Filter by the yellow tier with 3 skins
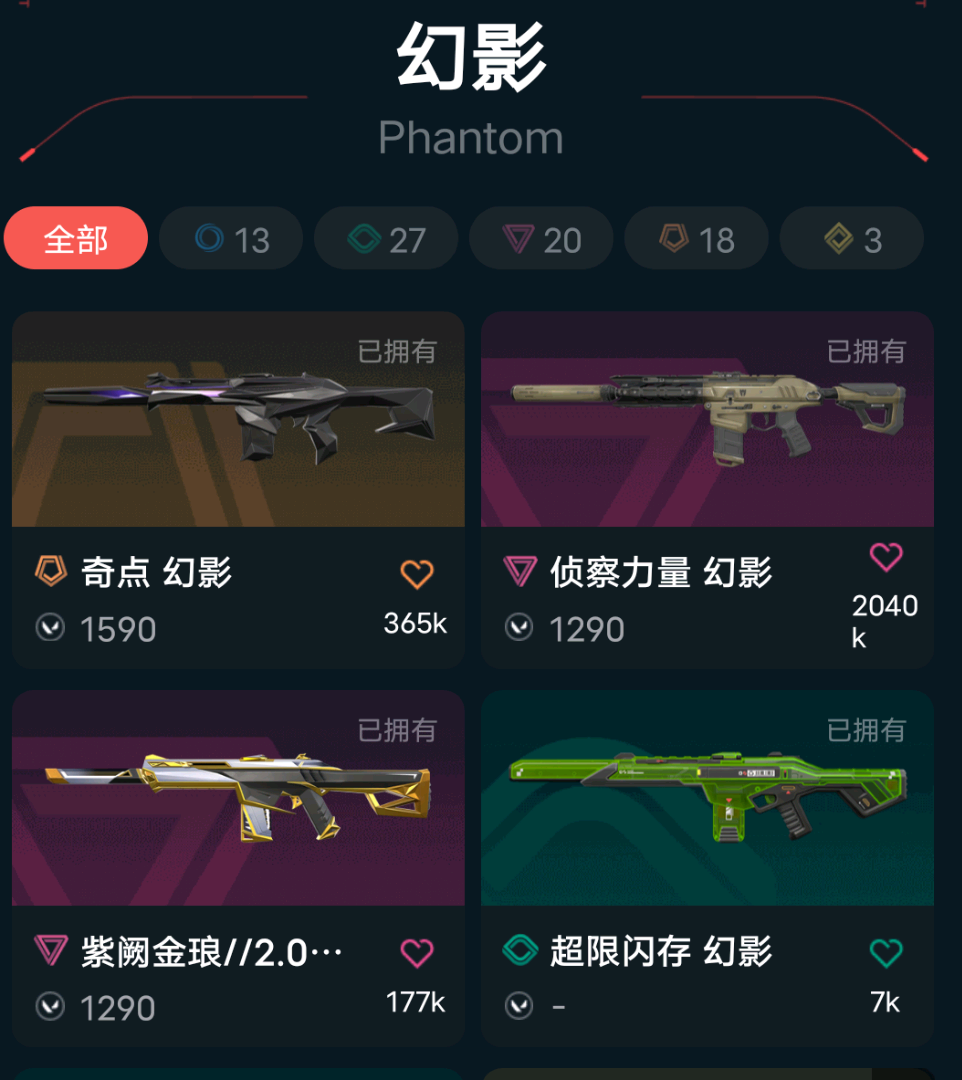The image size is (962, 1080). click(x=851, y=239)
